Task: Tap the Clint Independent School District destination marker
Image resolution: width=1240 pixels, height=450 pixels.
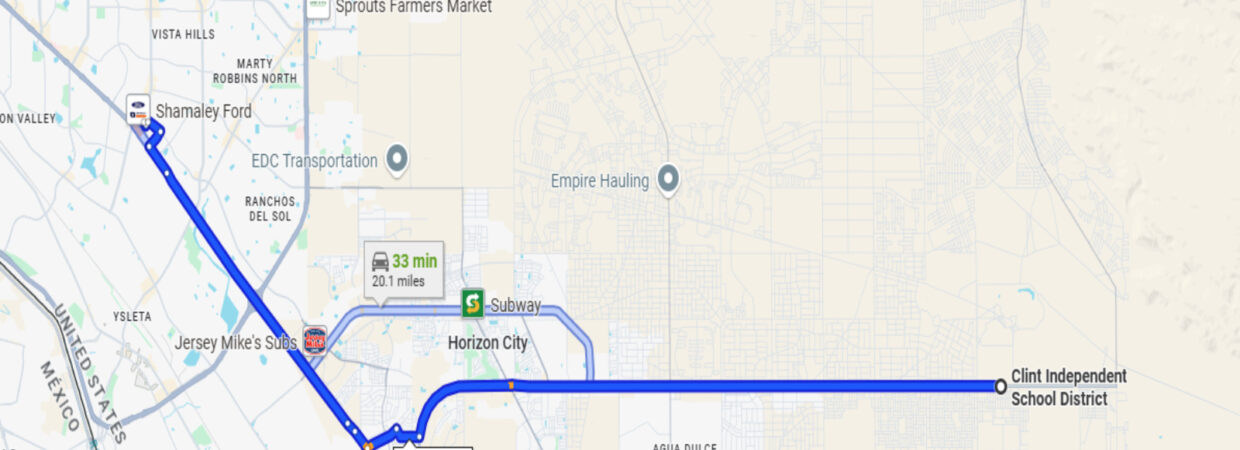Action: click(1000, 386)
